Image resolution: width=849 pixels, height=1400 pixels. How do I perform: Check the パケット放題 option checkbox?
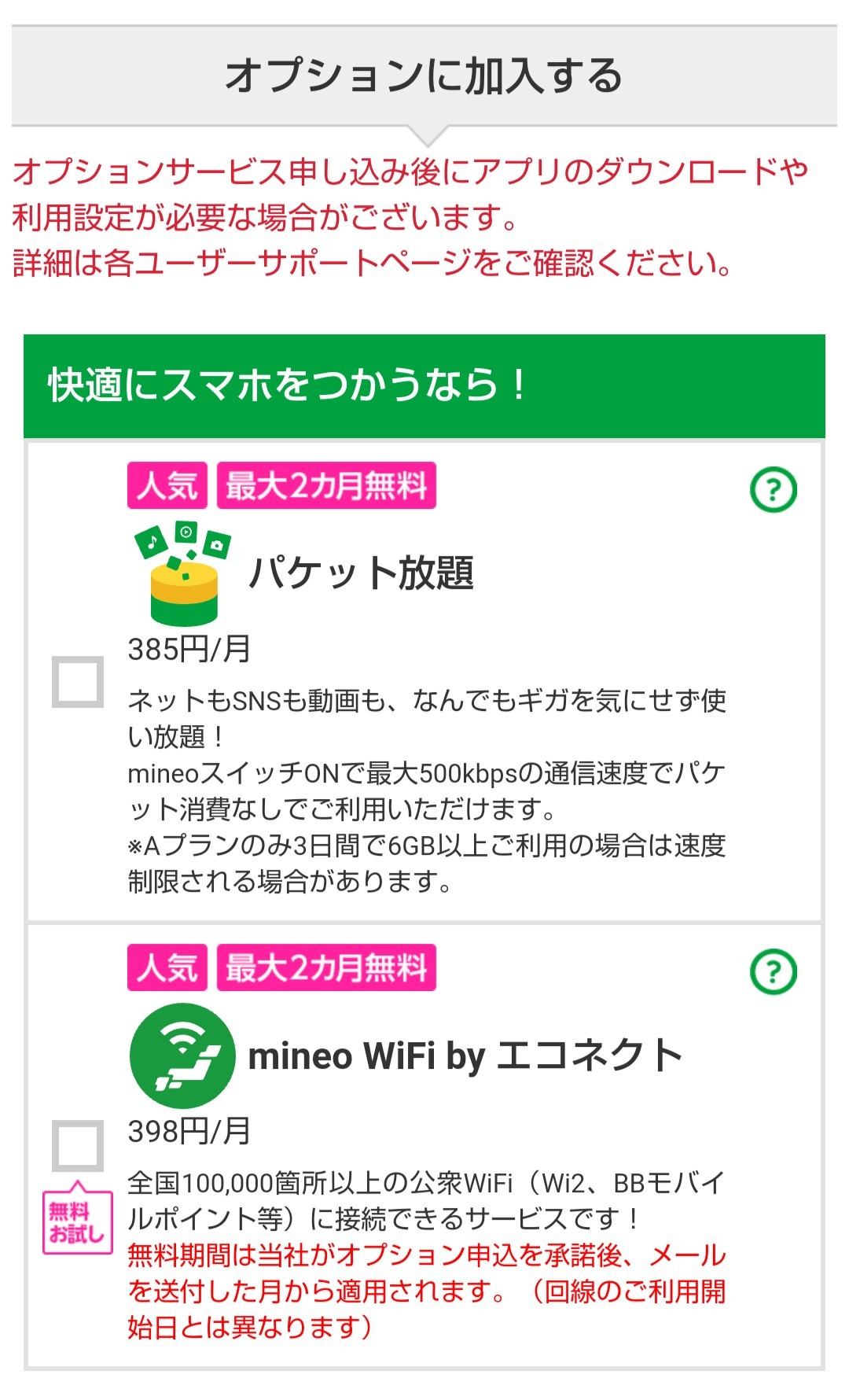(x=78, y=682)
